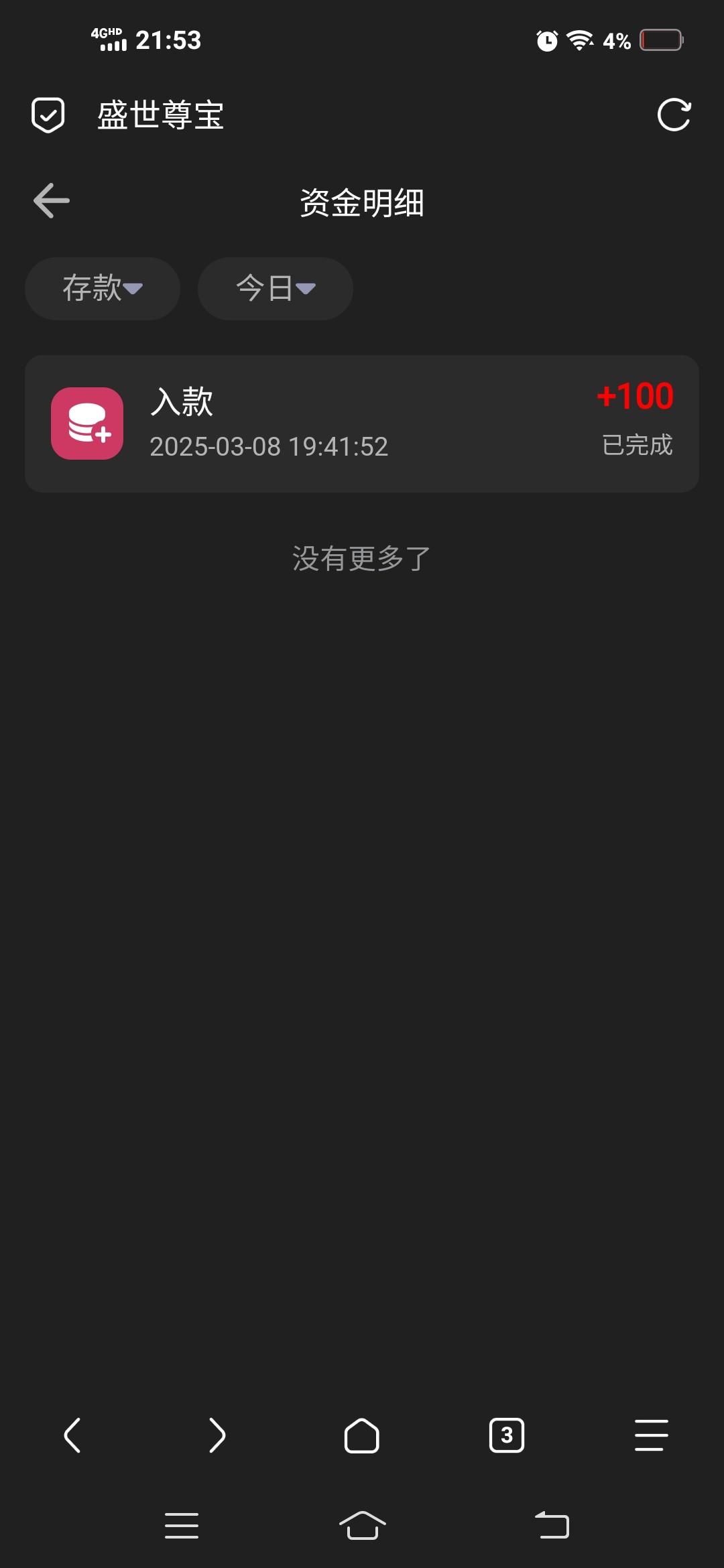View the 3 open browser tabs

click(x=507, y=1435)
